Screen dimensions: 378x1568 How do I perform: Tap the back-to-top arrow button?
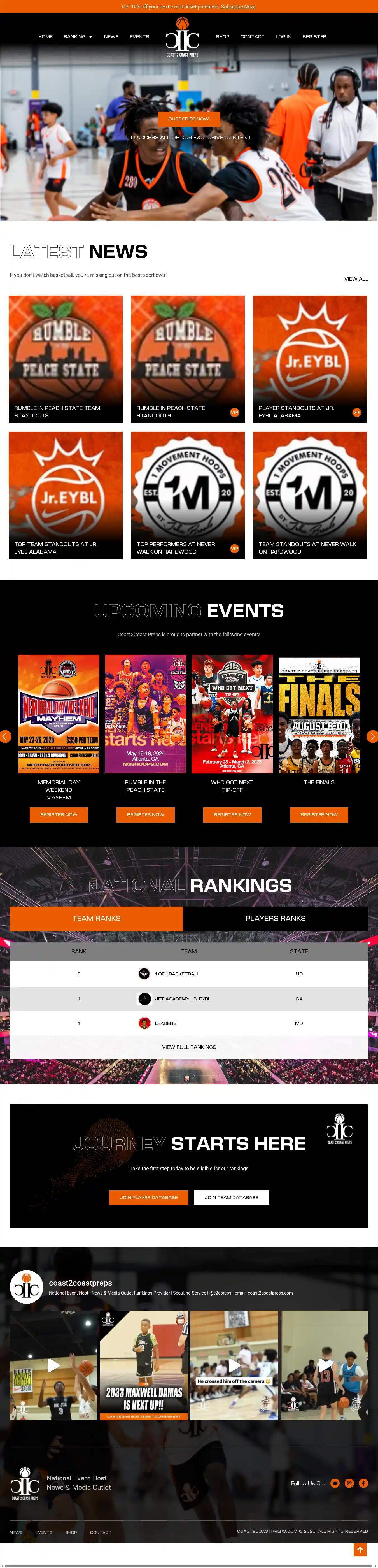point(360,1549)
